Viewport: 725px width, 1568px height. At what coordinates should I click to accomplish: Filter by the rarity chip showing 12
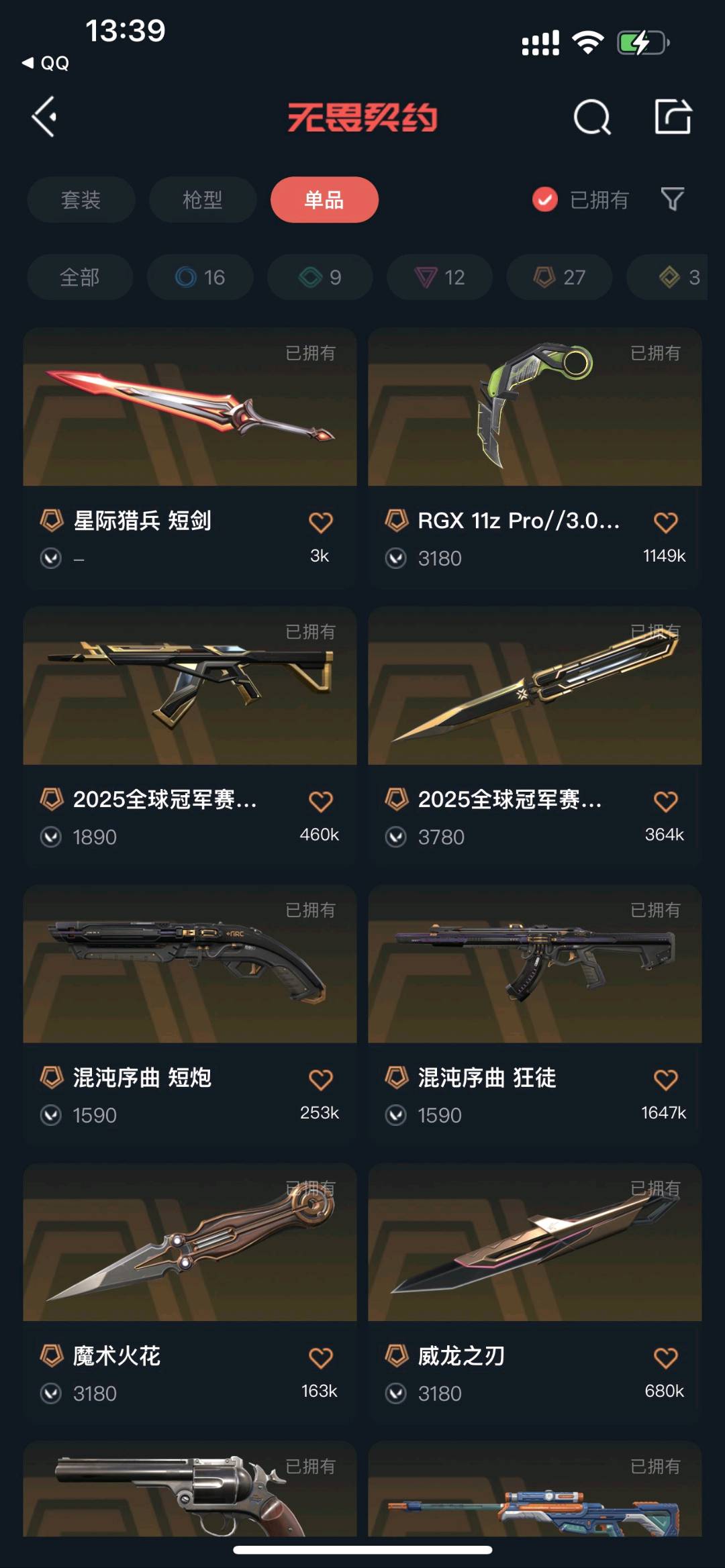pyautogui.click(x=440, y=277)
